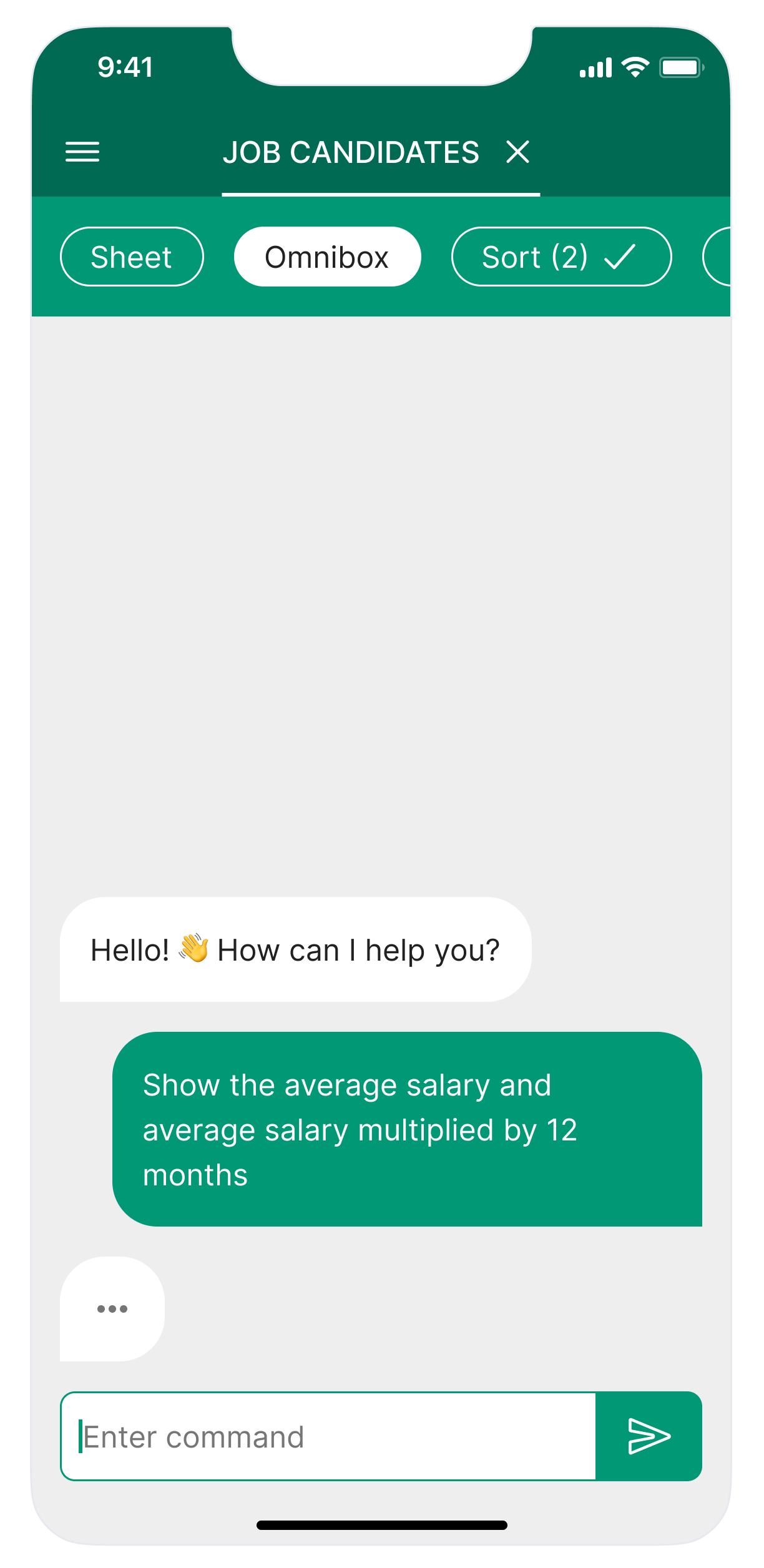This screenshot has height=1568, width=764.
Task: Select the Omnibox chip
Action: (x=327, y=257)
